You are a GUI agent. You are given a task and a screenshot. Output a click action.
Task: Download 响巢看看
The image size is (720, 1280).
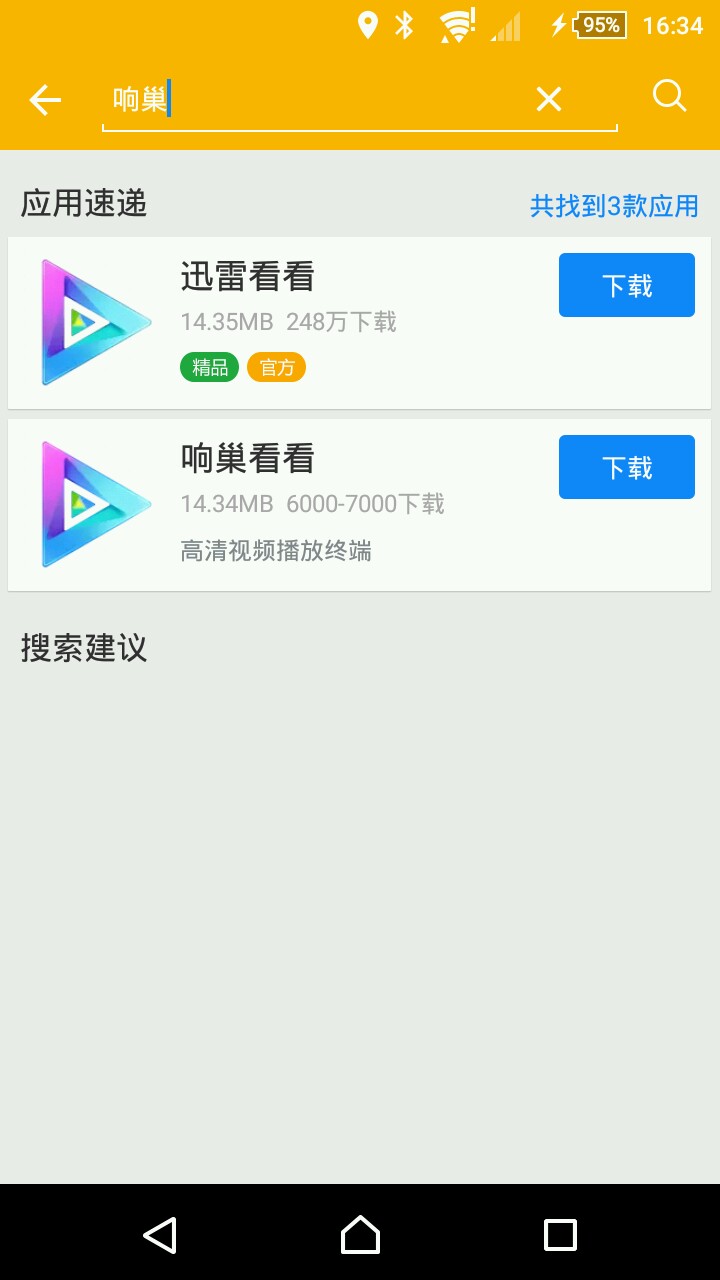tap(626, 467)
